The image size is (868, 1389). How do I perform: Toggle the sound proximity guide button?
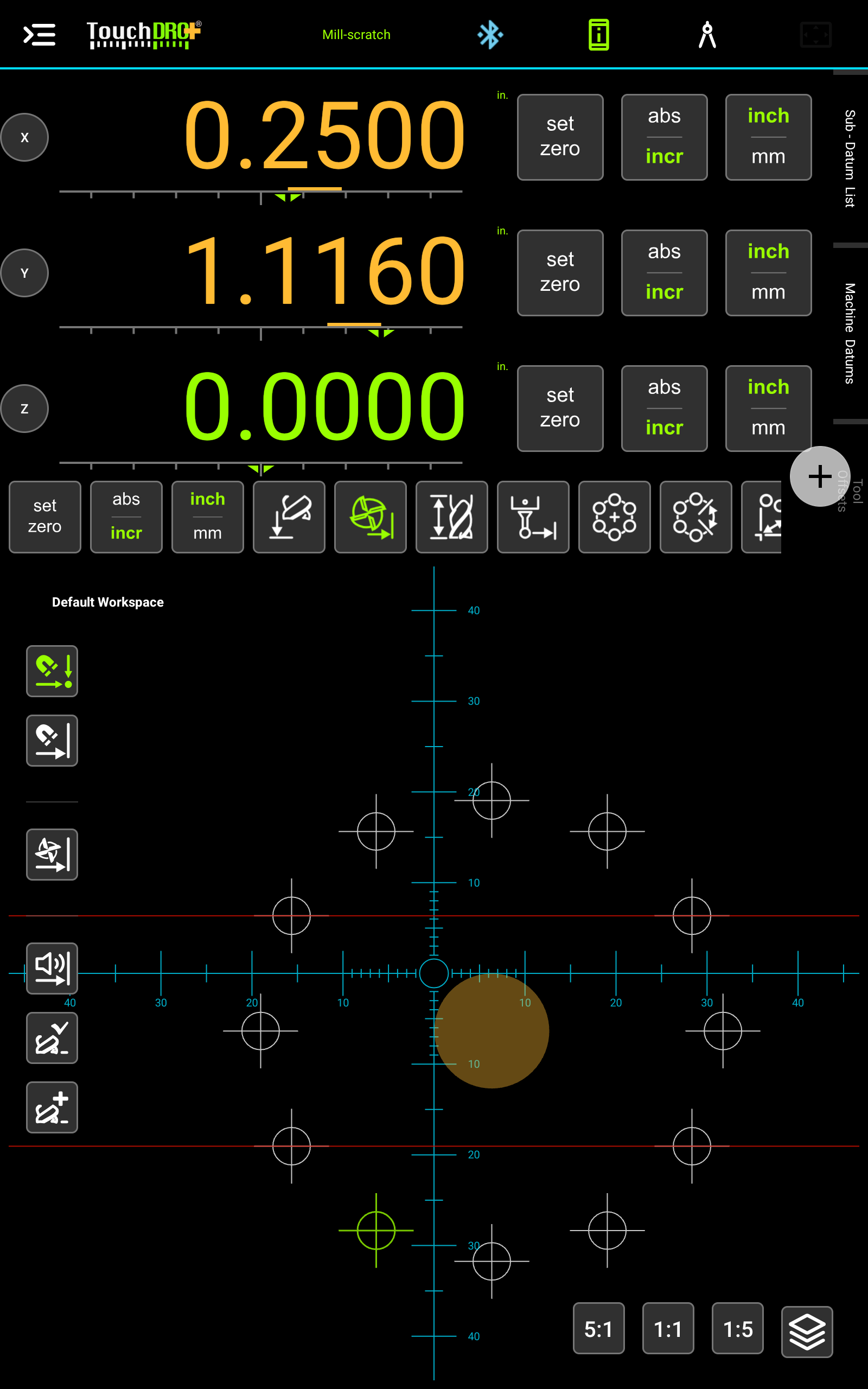point(52,969)
